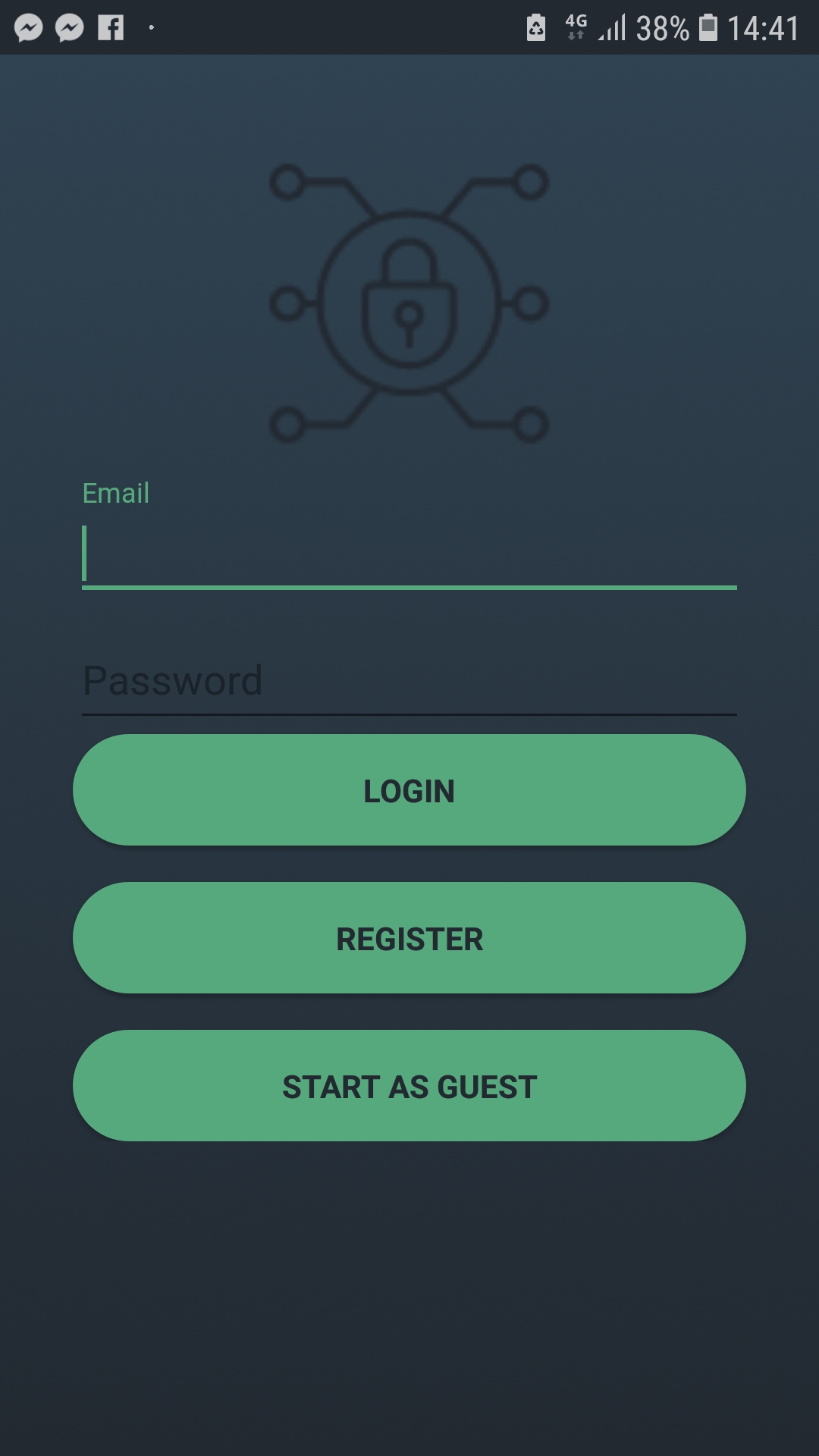Tap the LOGIN button
This screenshot has width=819, height=1456.
coord(409,790)
